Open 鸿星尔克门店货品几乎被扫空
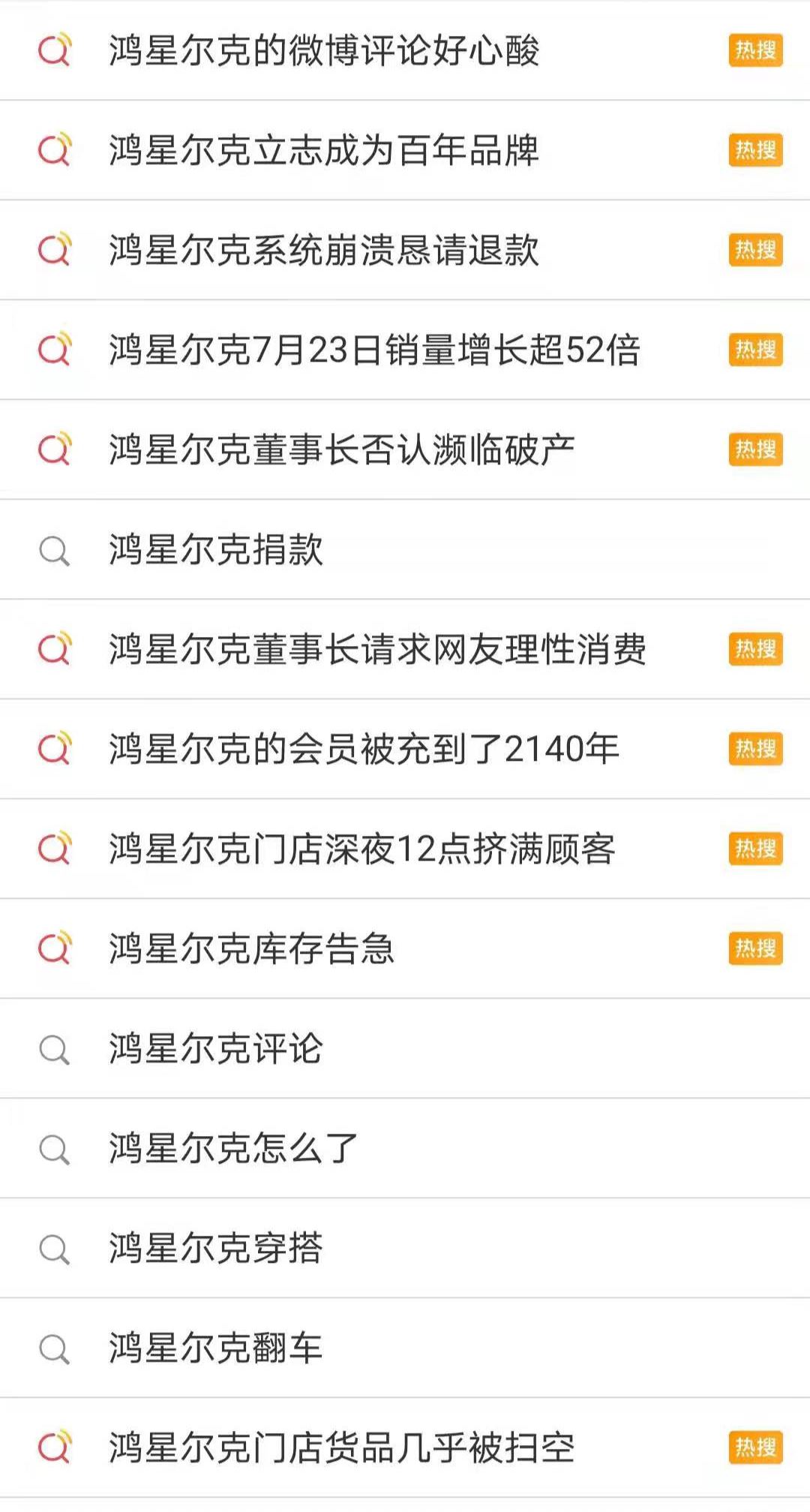Image resolution: width=810 pixels, height=1512 pixels. [x=341, y=1447]
